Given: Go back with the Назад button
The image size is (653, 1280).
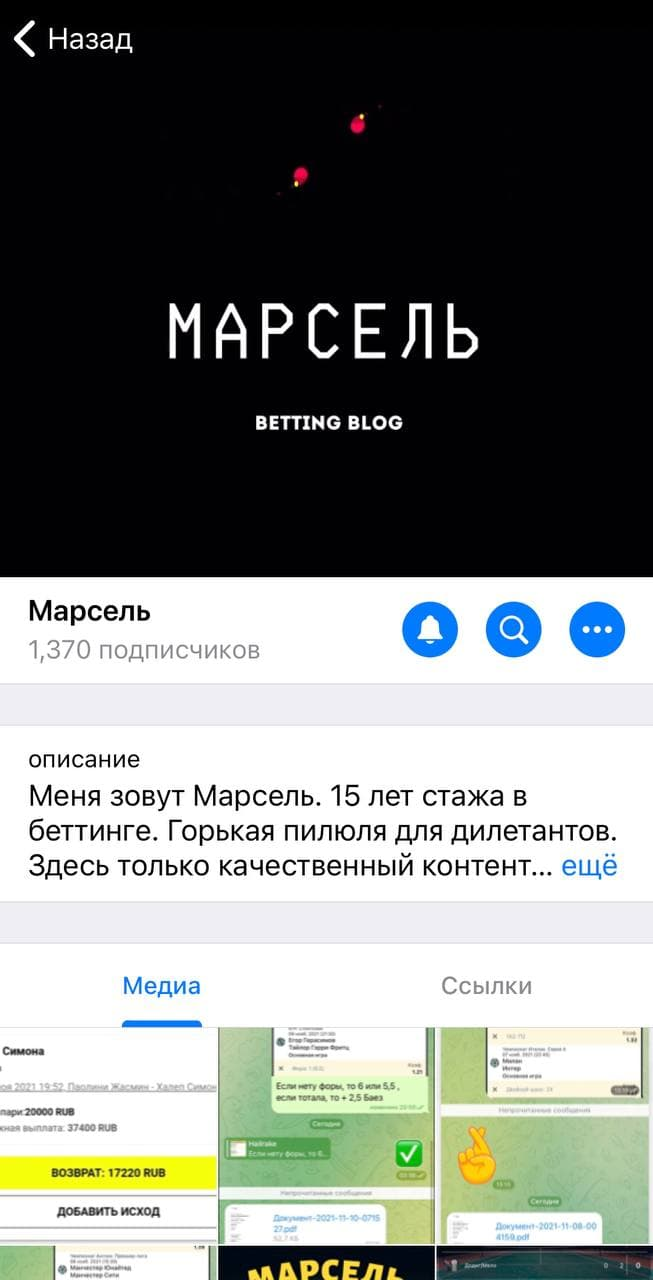Looking at the screenshot, I should (x=73, y=40).
